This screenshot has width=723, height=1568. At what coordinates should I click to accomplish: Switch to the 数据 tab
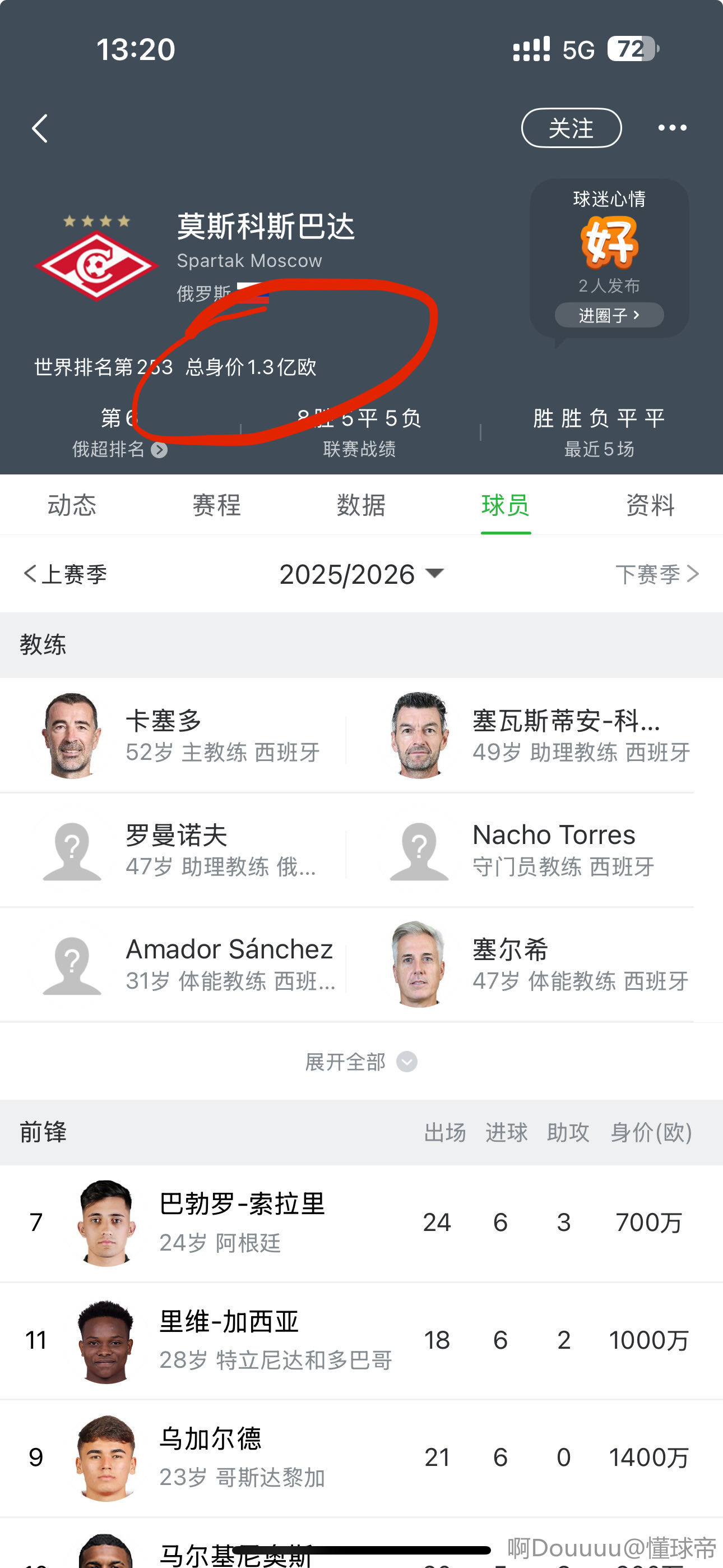coord(361,505)
